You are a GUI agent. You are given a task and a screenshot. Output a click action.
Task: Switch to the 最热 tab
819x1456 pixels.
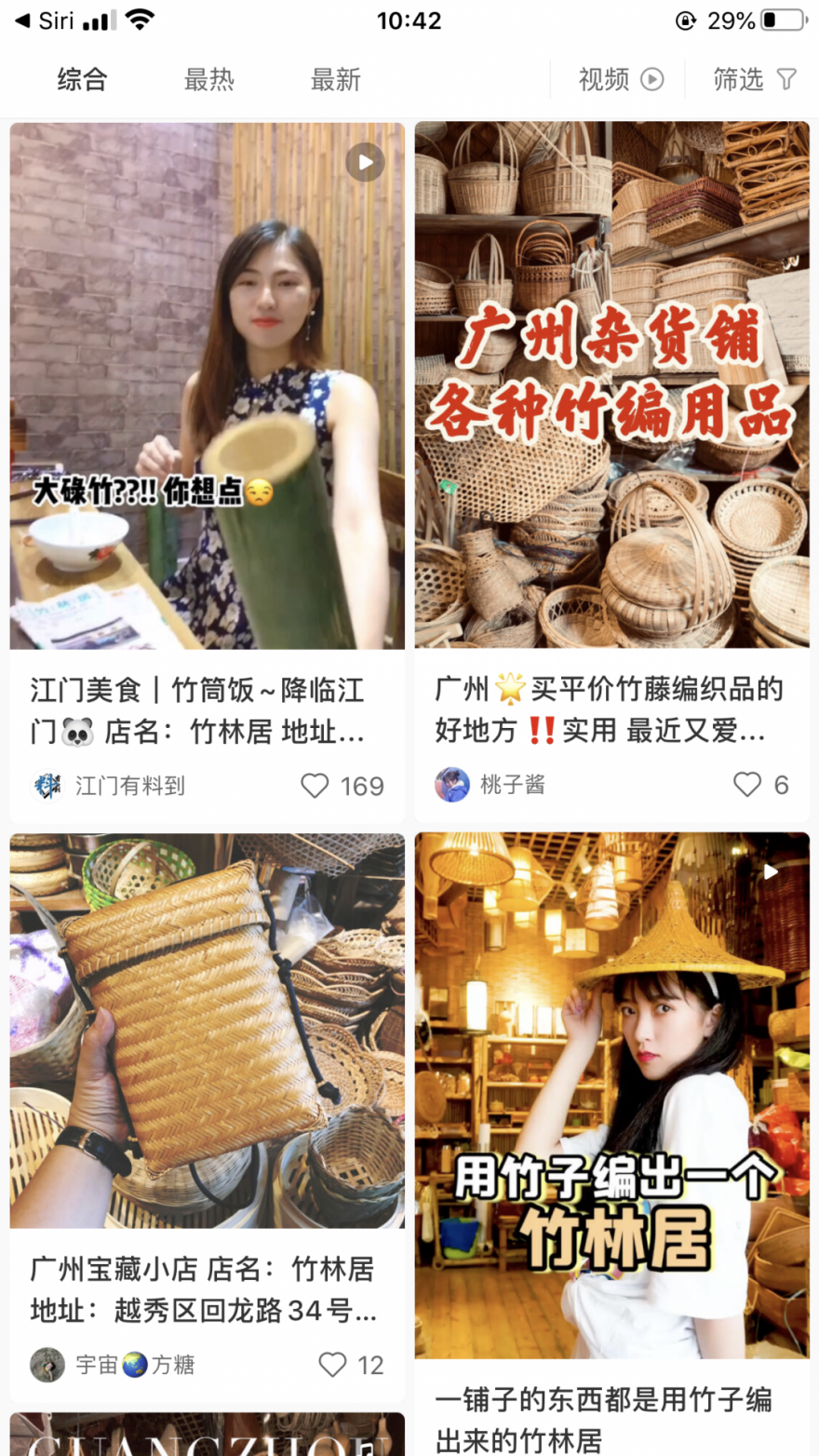208,80
